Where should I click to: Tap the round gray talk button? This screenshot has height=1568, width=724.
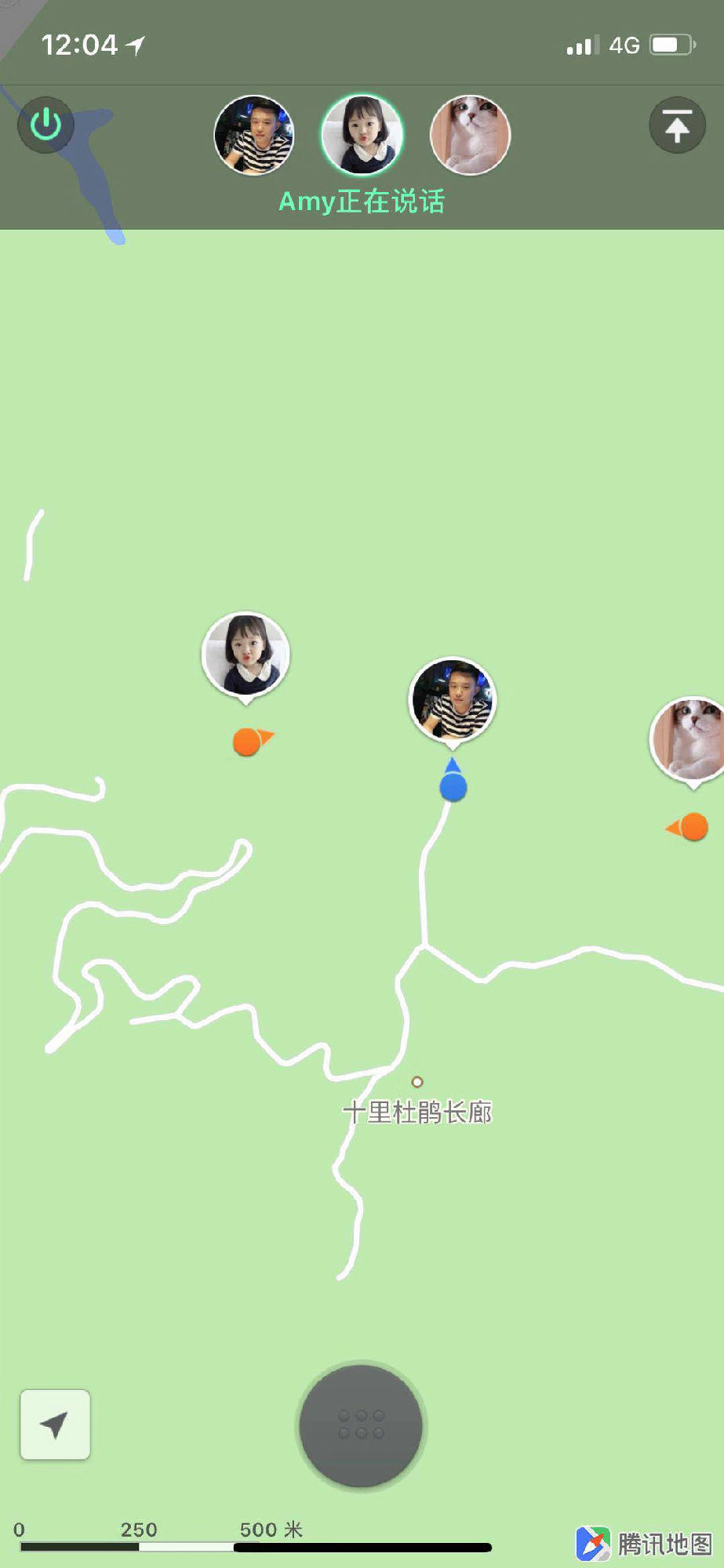[361, 1425]
